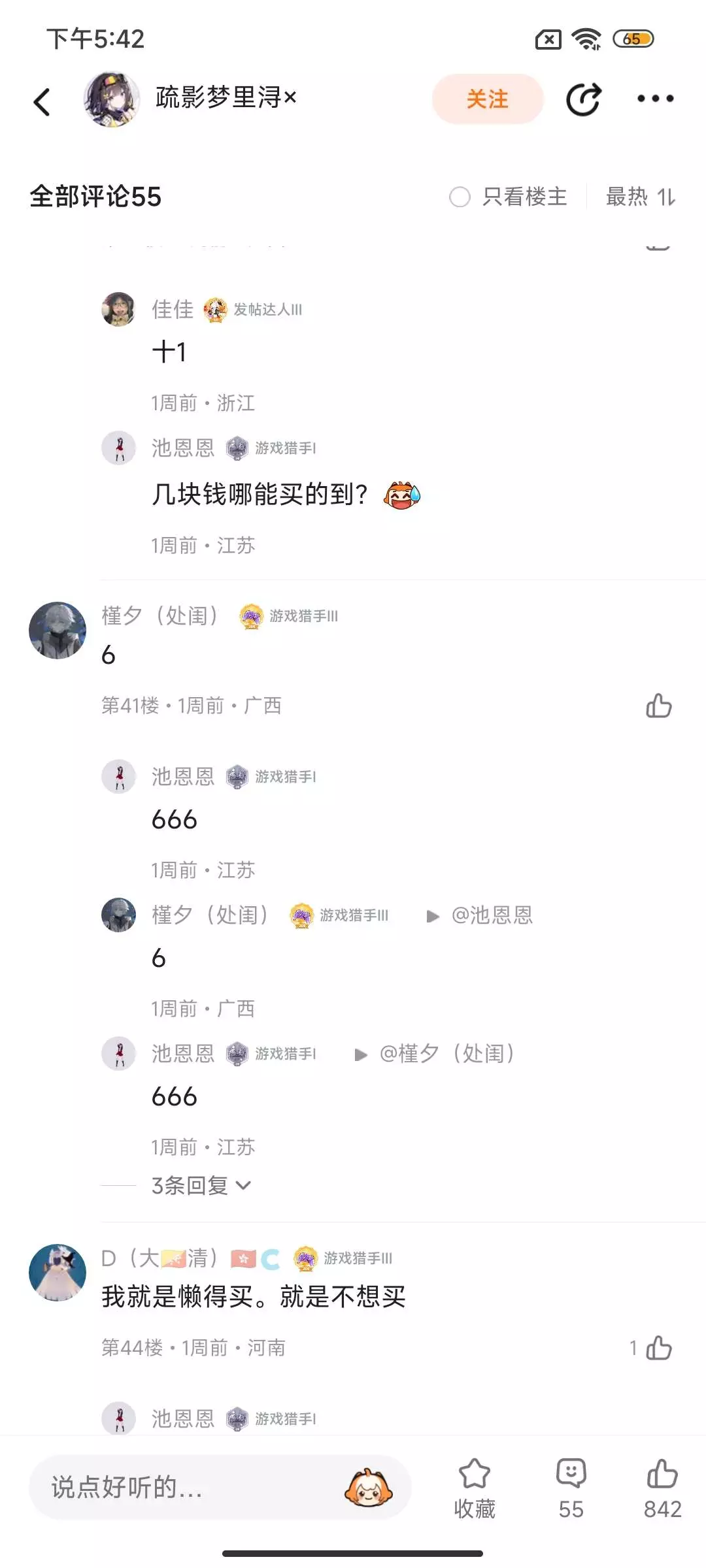Open the post author's avatar profile
This screenshot has height=1568, width=706.
112,99
